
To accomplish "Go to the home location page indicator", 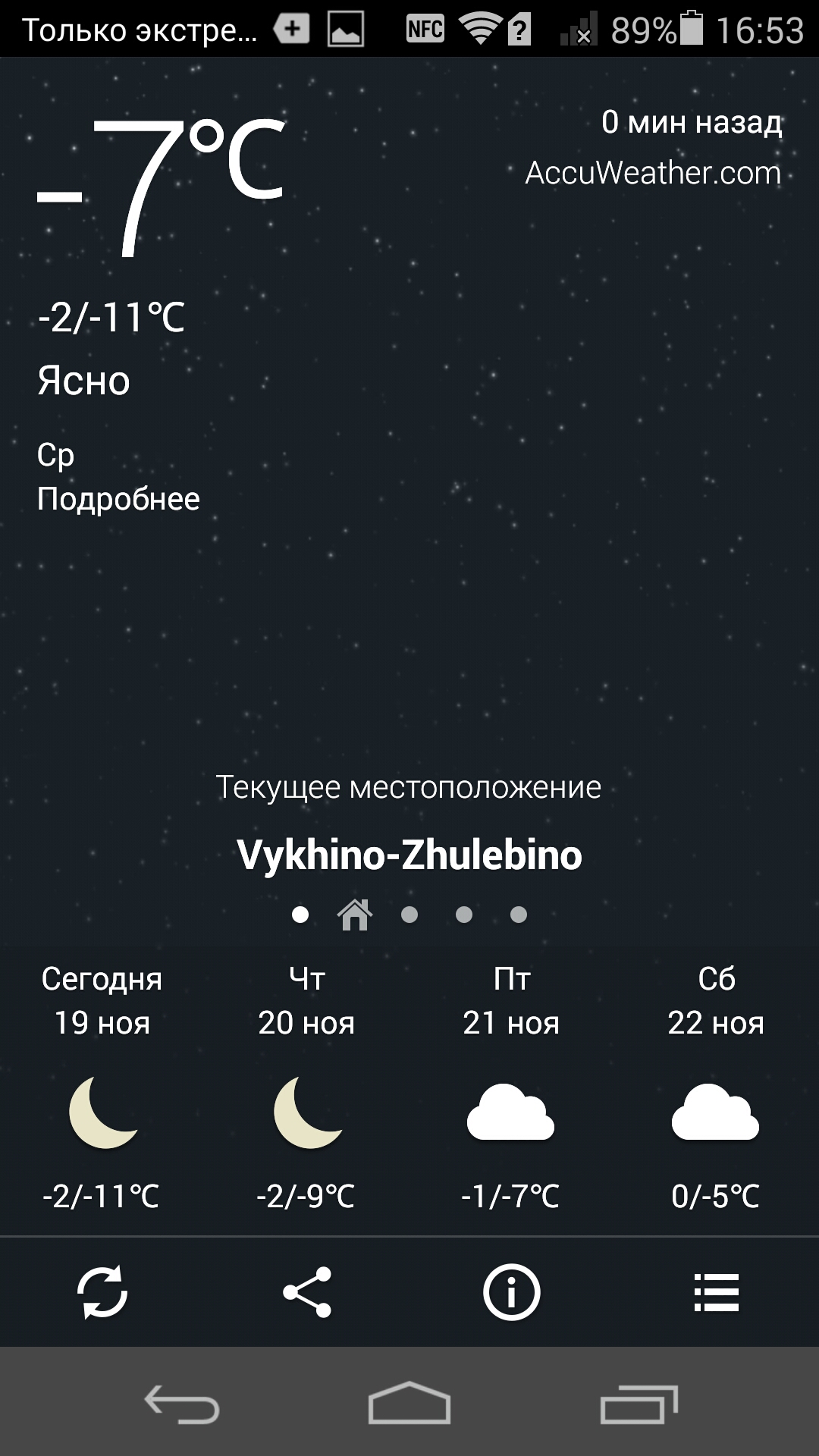I will click(355, 915).
